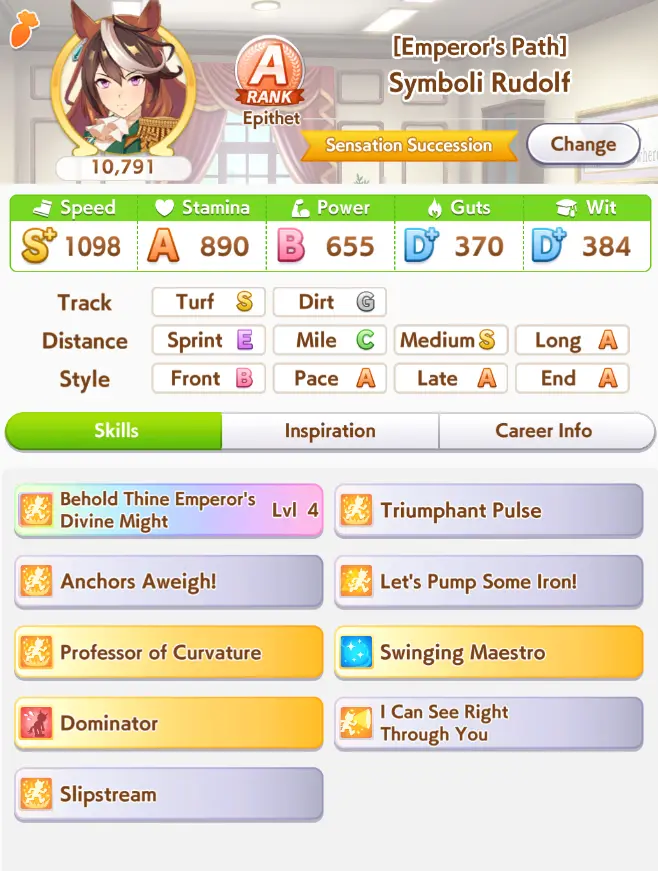Open the Anchors Aweigh! skill
The image size is (658, 871).
[x=168, y=581]
